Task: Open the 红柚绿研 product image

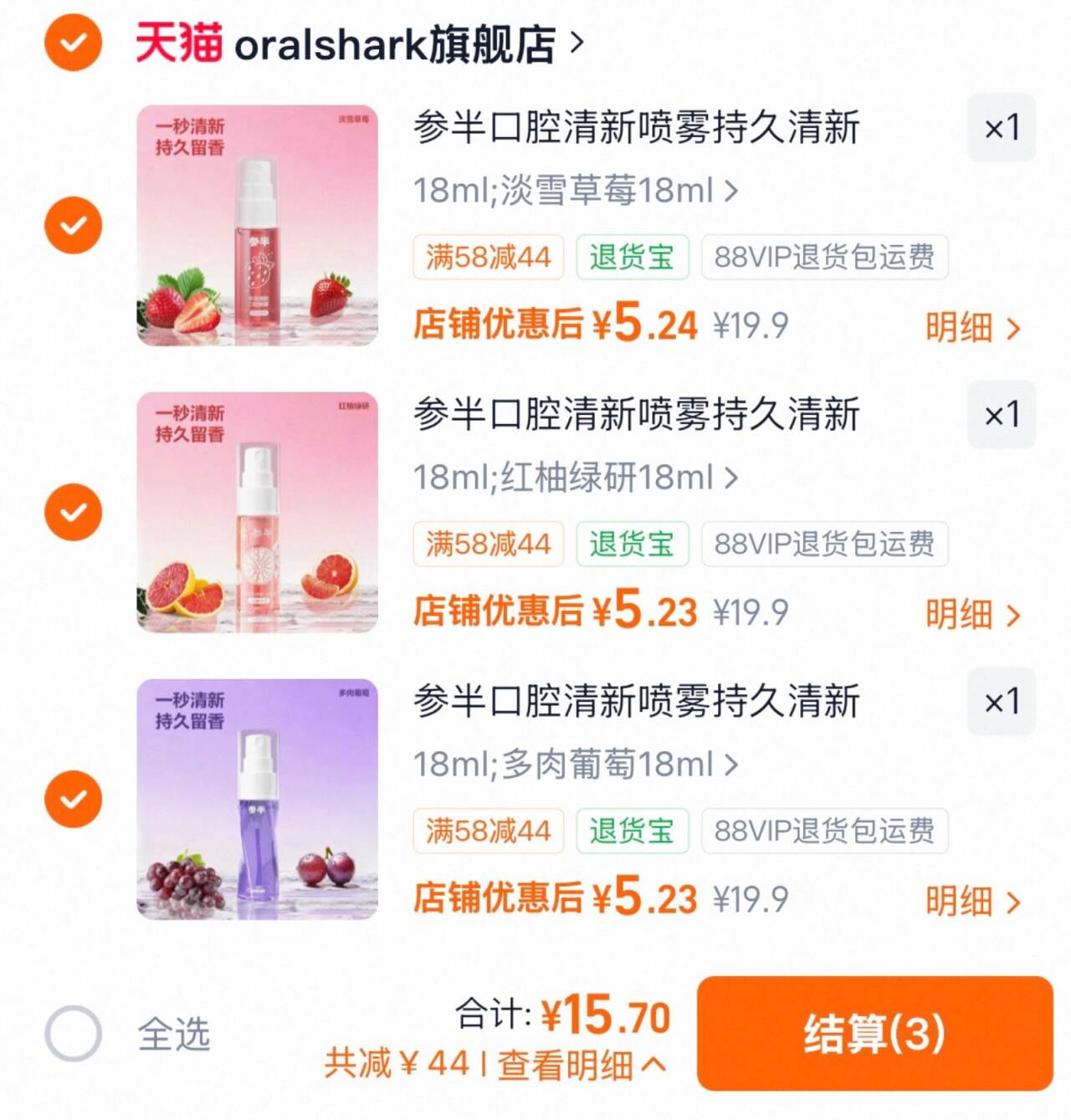Action: tap(258, 512)
